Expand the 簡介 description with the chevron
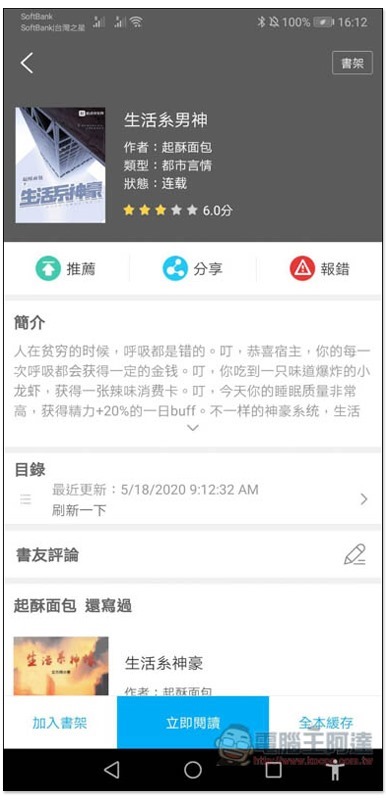The width and height of the screenshot is (386, 800). (x=193, y=428)
